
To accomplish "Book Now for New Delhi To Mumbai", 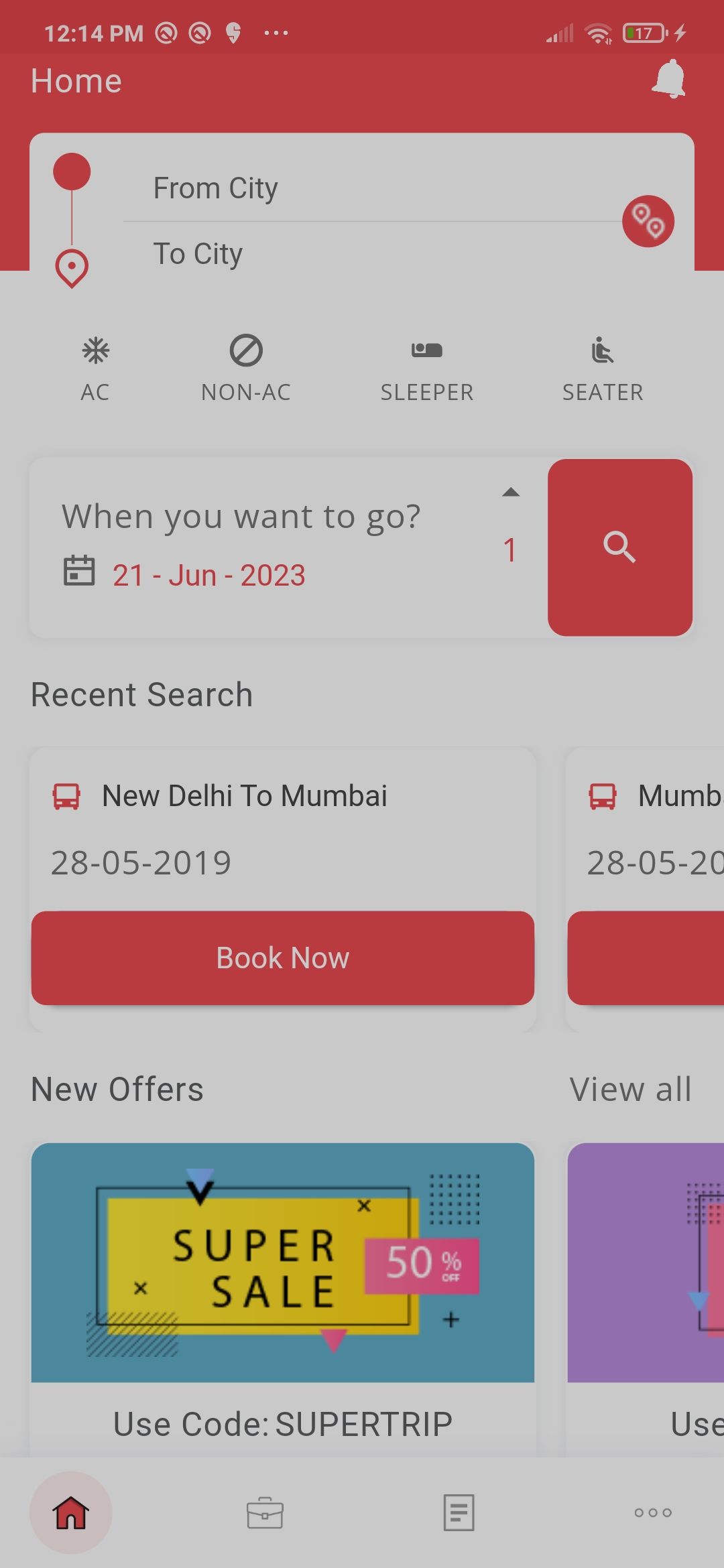I will click(x=282, y=958).
